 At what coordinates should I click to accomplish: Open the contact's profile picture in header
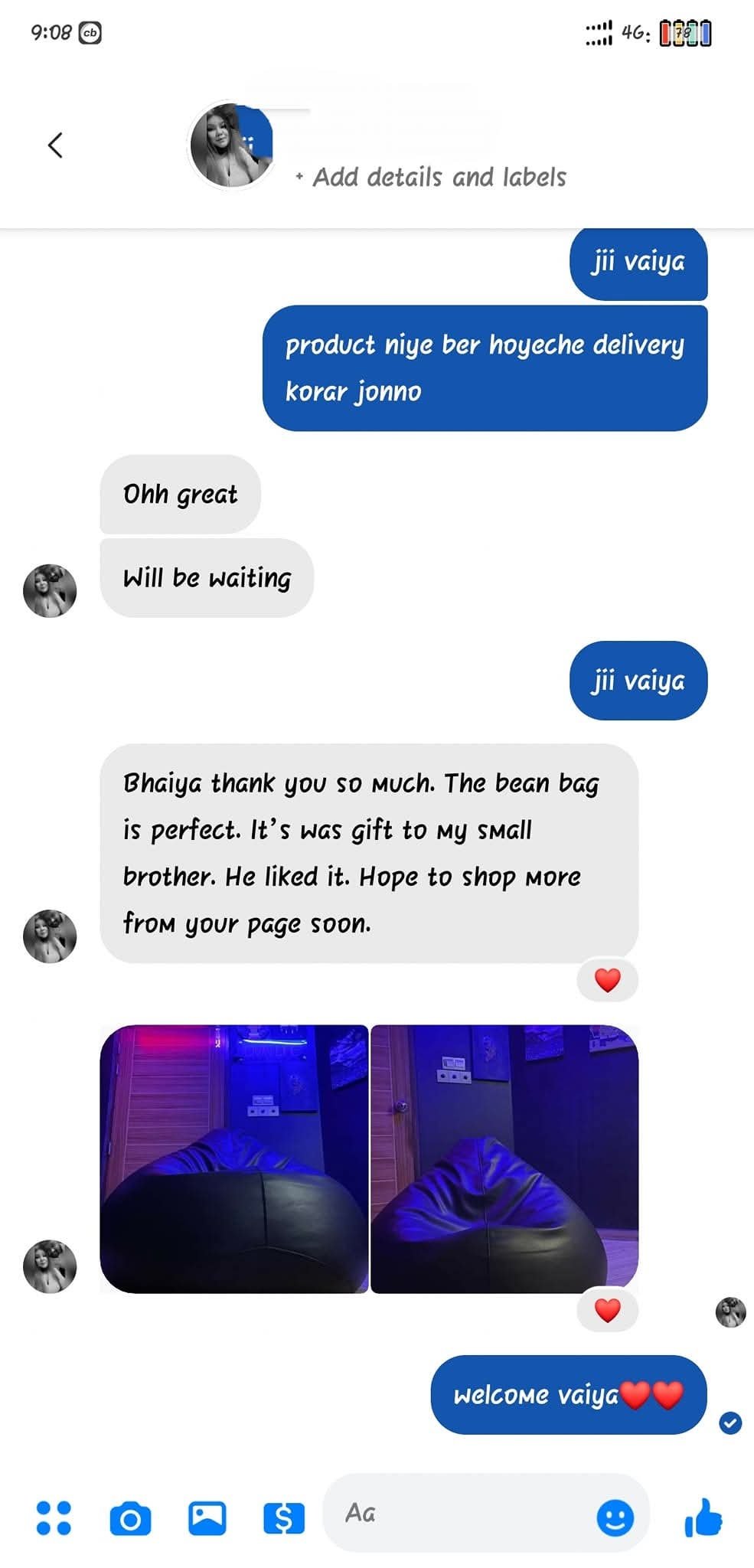click(x=231, y=145)
